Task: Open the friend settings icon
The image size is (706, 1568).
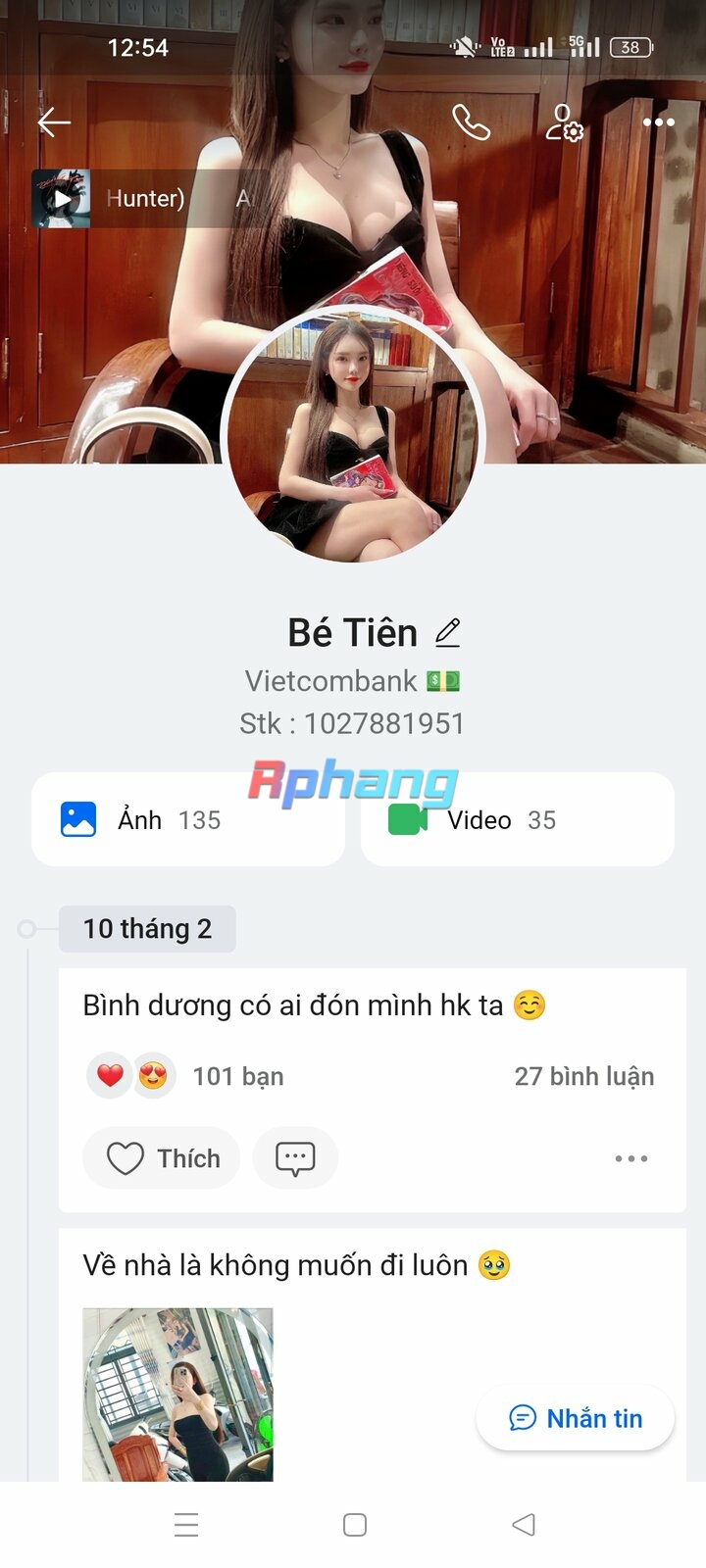Action: click(x=565, y=122)
